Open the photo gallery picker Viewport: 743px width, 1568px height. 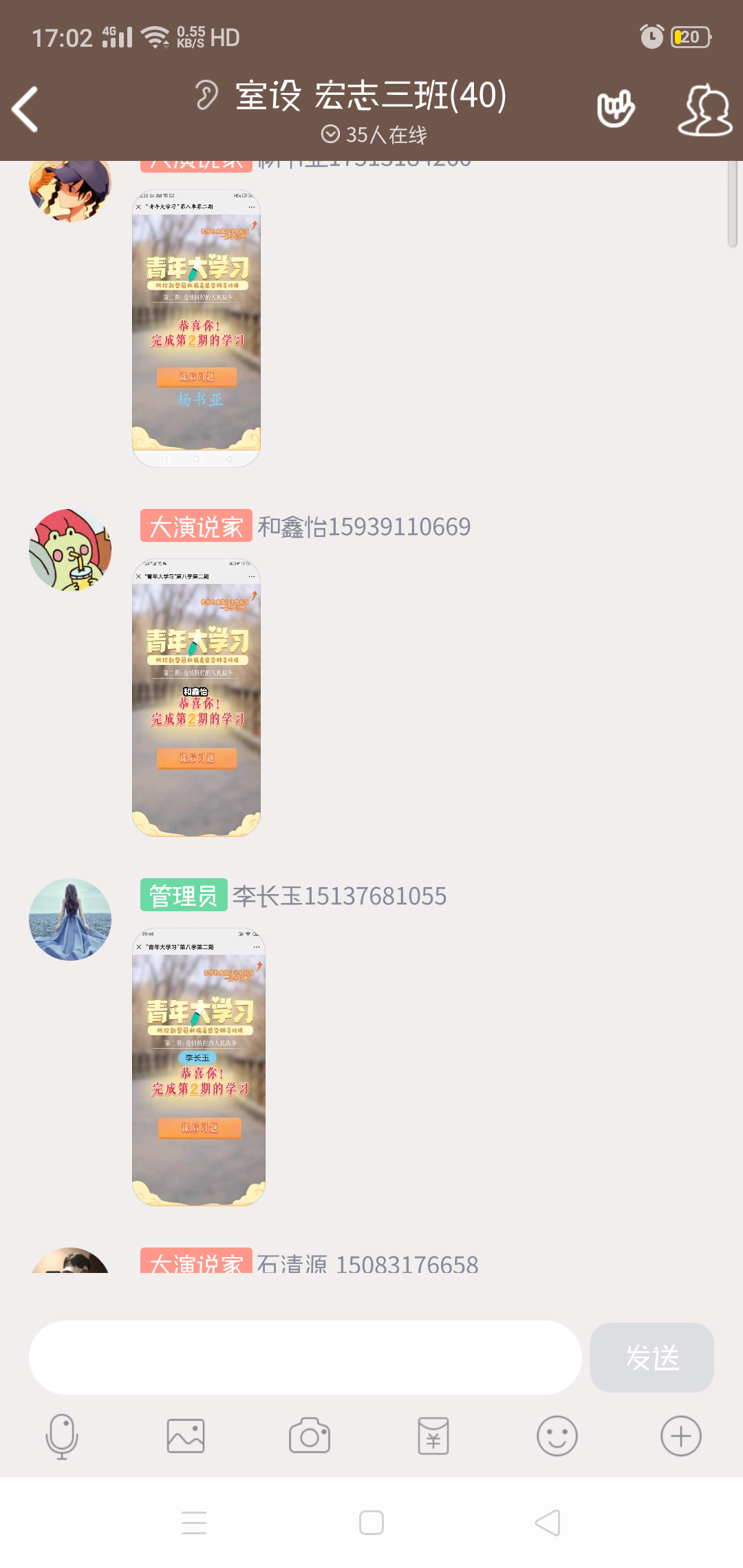(186, 1436)
